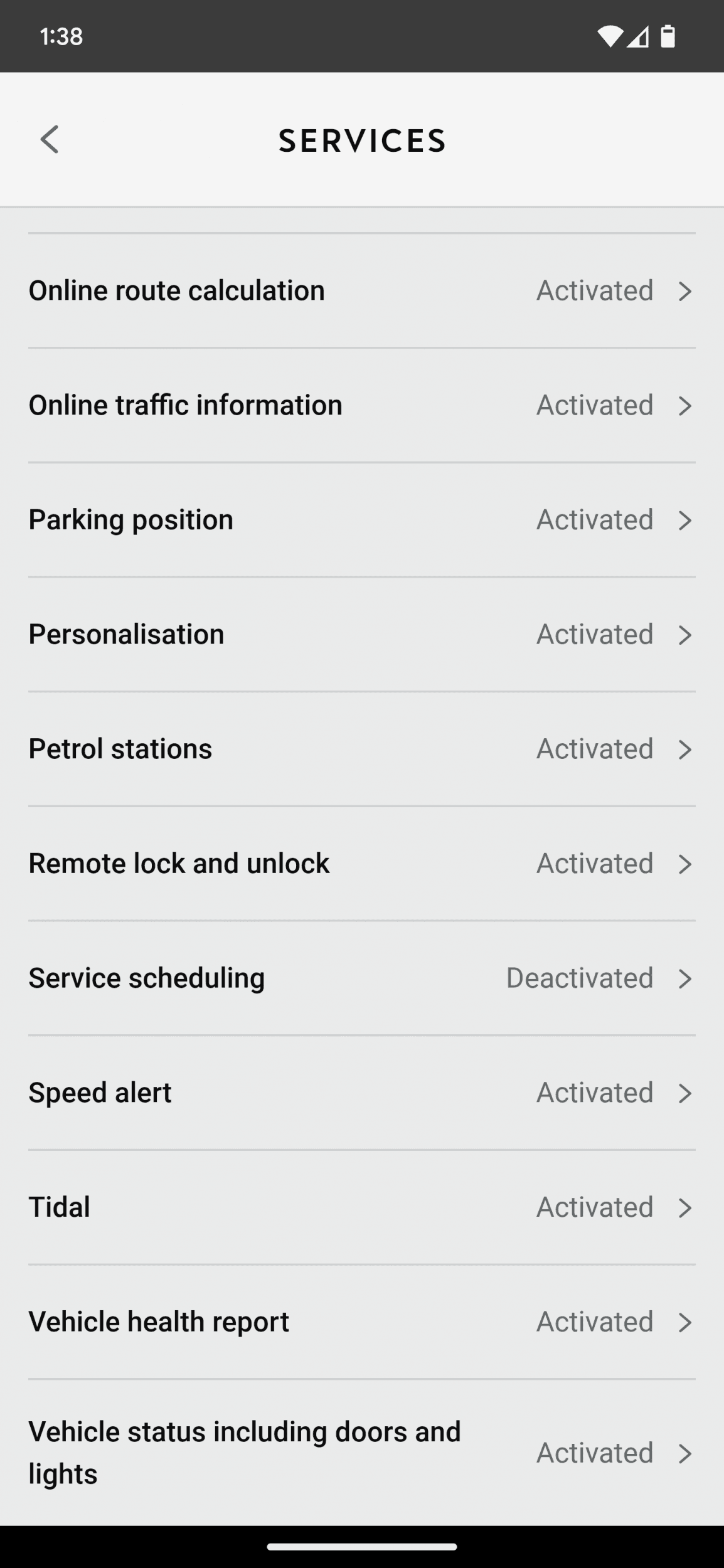Go back from the Services screen
The image size is (724, 1568).
[x=50, y=139]
